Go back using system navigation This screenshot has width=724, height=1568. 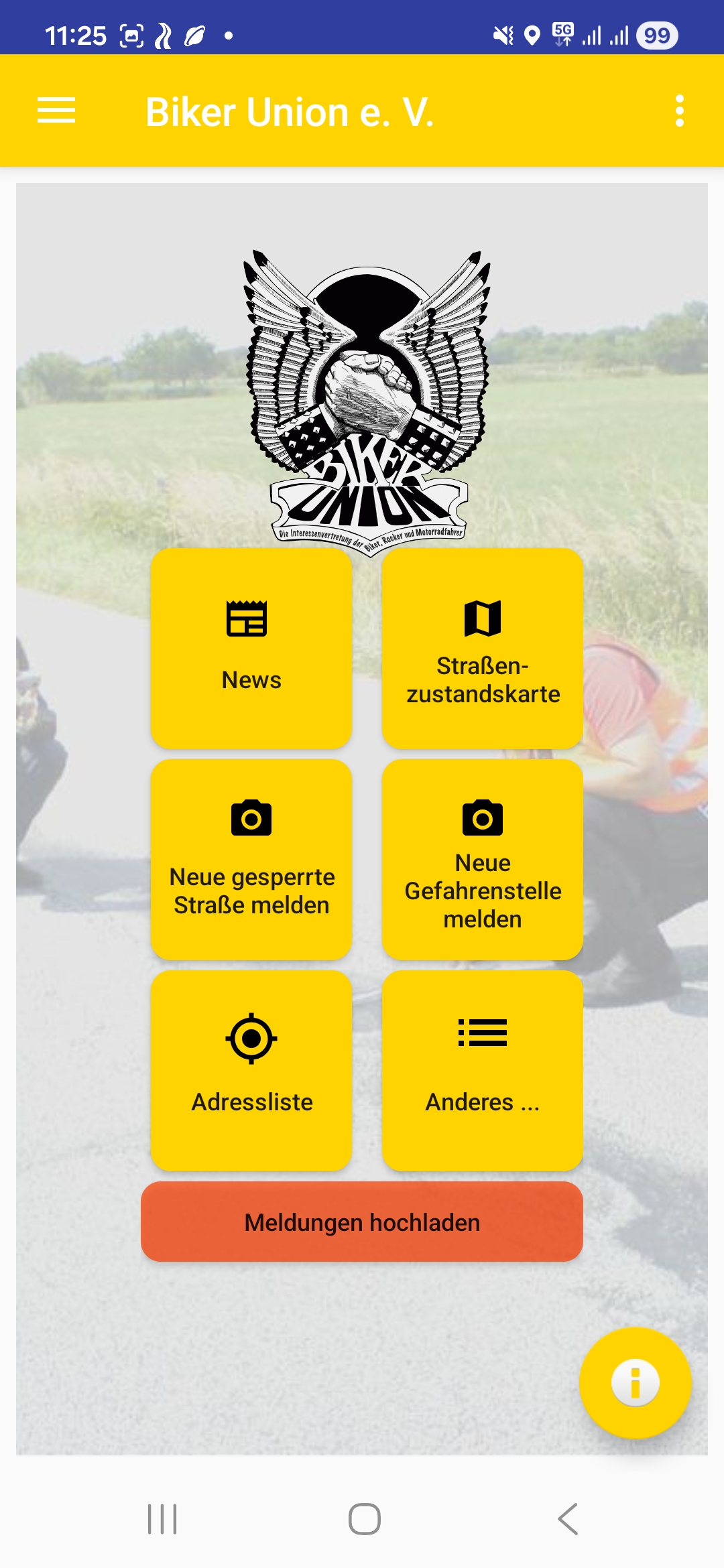pos(568,1518)
